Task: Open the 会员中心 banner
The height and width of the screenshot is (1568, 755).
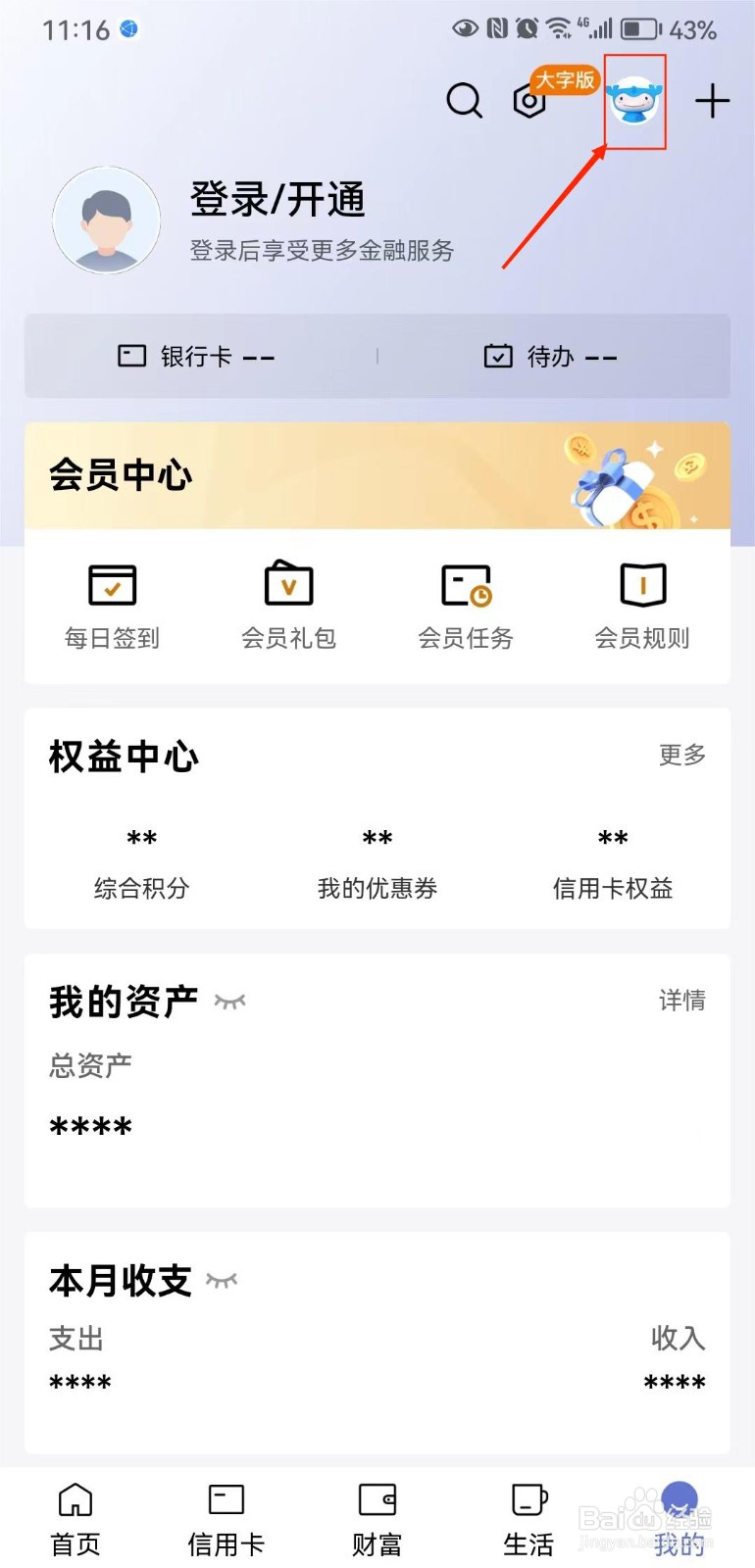Action: 377,476
